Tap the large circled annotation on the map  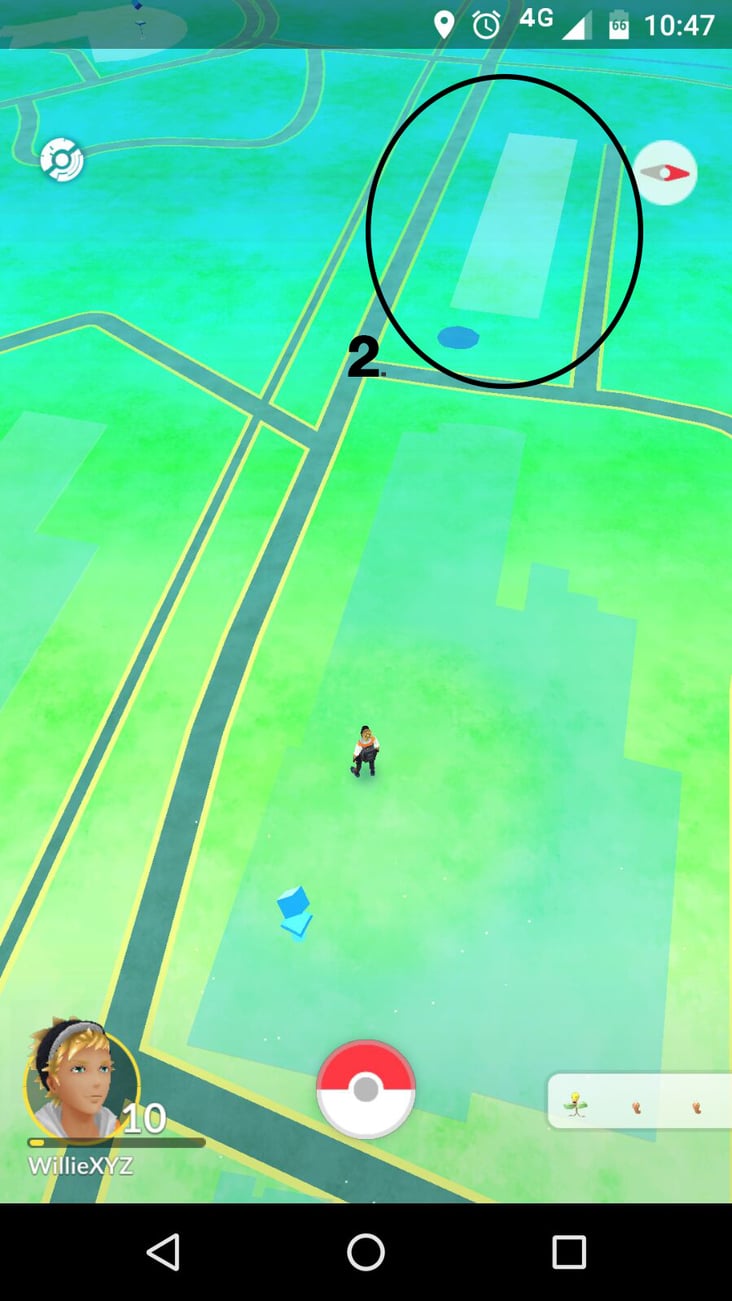(x=505, y=230)
